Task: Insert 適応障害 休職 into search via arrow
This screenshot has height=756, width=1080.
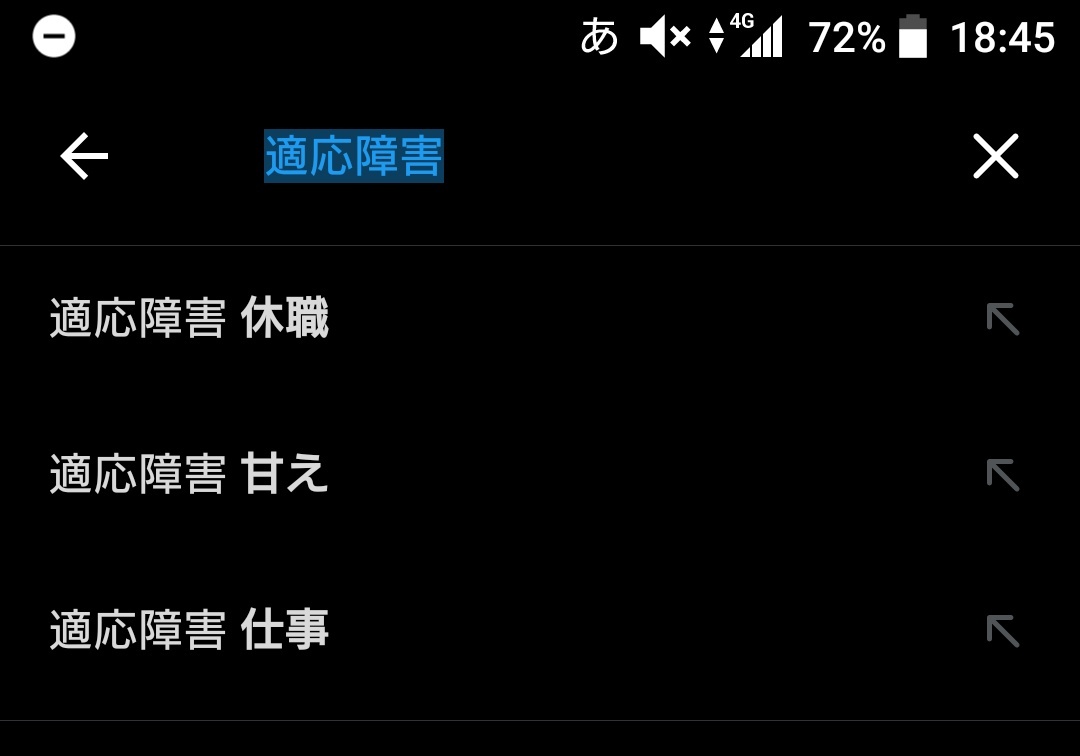Action: (x=1002, y=320)
